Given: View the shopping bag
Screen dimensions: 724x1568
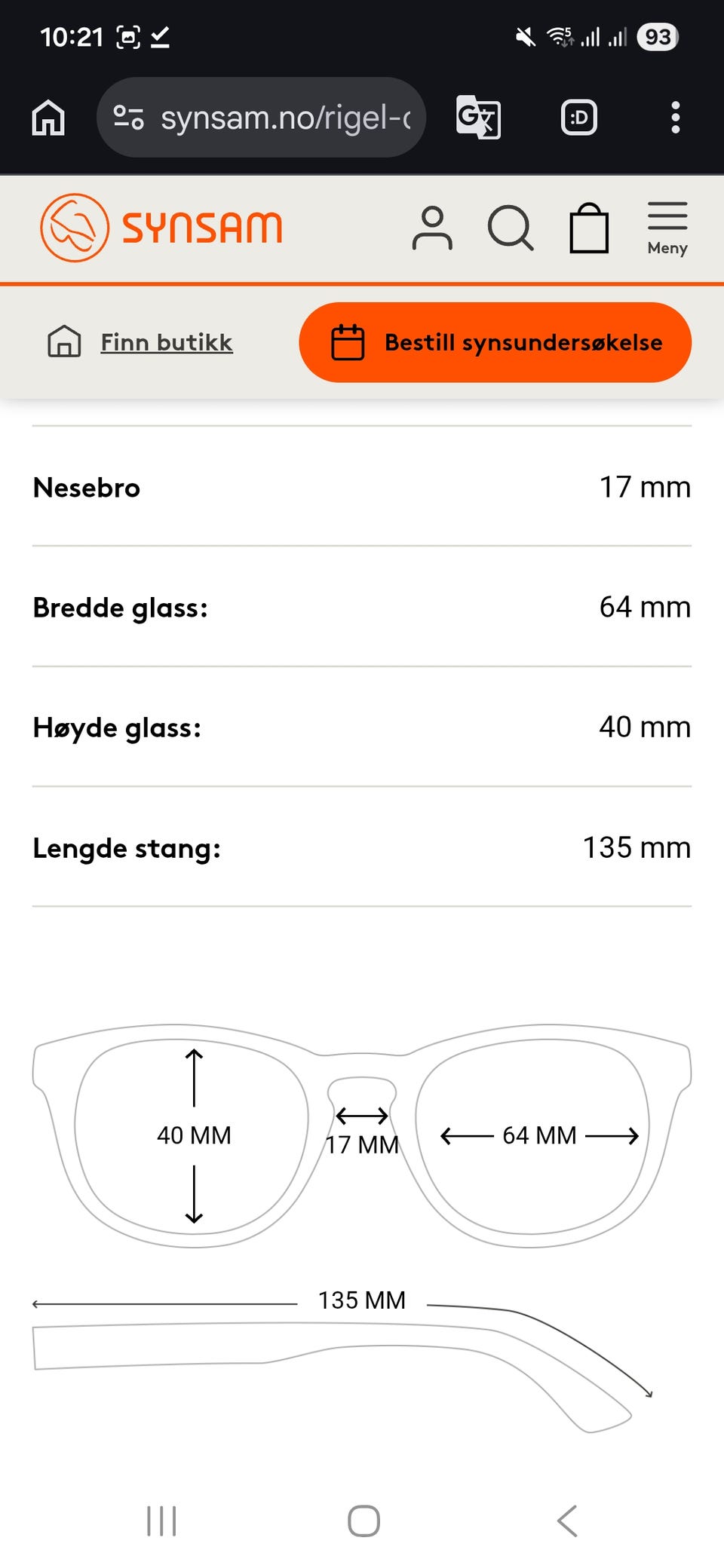Looking at the screenshot, I should click(588, 228).
